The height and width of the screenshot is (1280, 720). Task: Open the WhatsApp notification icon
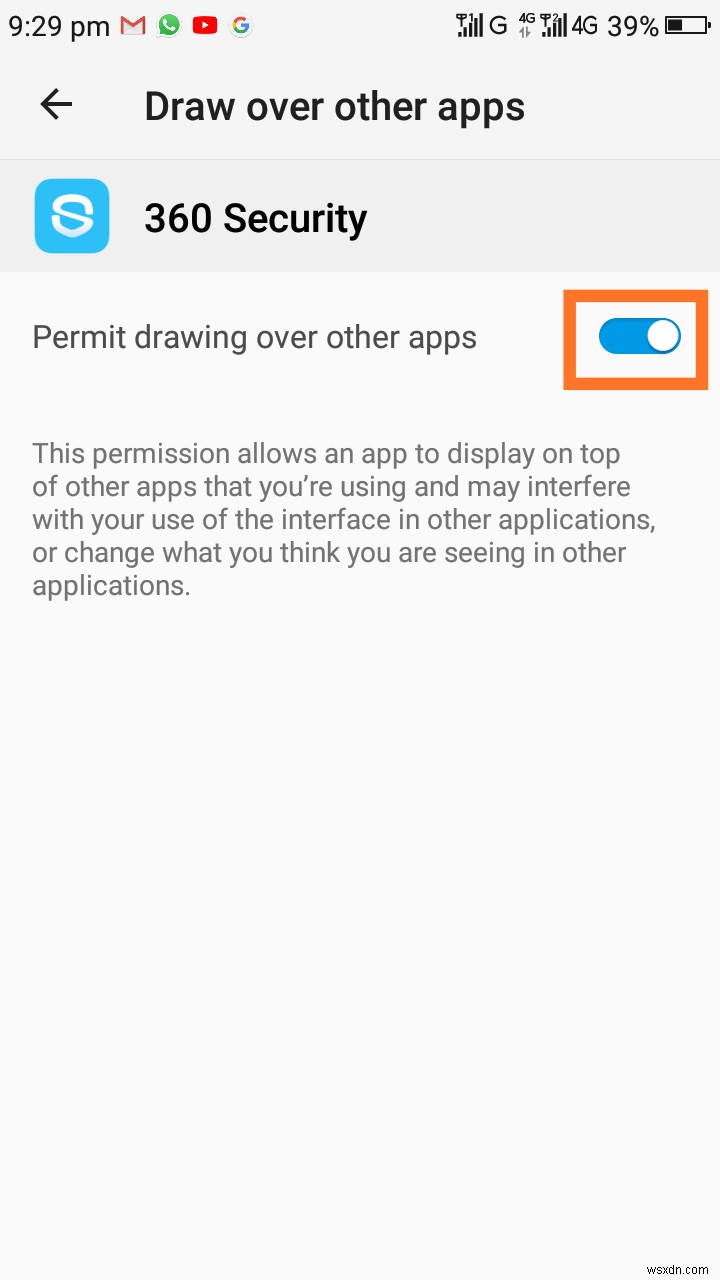(x=168, y=26)
